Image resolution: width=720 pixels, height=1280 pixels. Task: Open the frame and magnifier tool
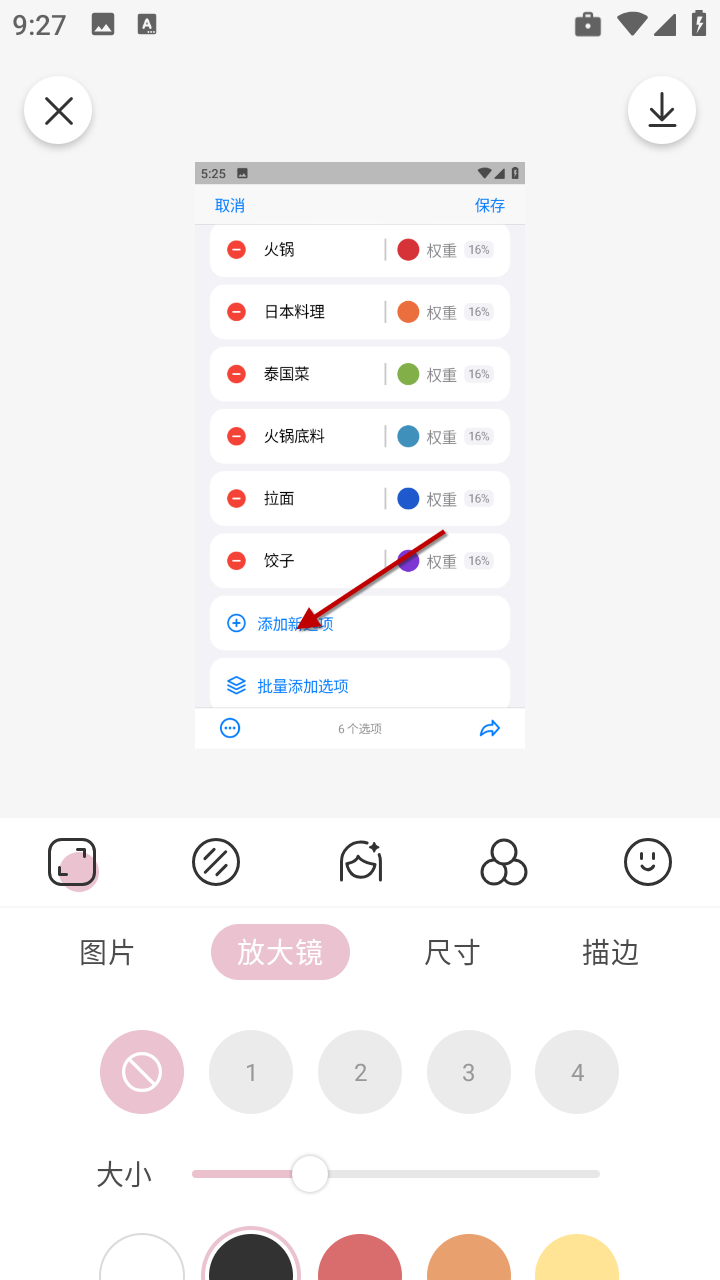[72, 862]
